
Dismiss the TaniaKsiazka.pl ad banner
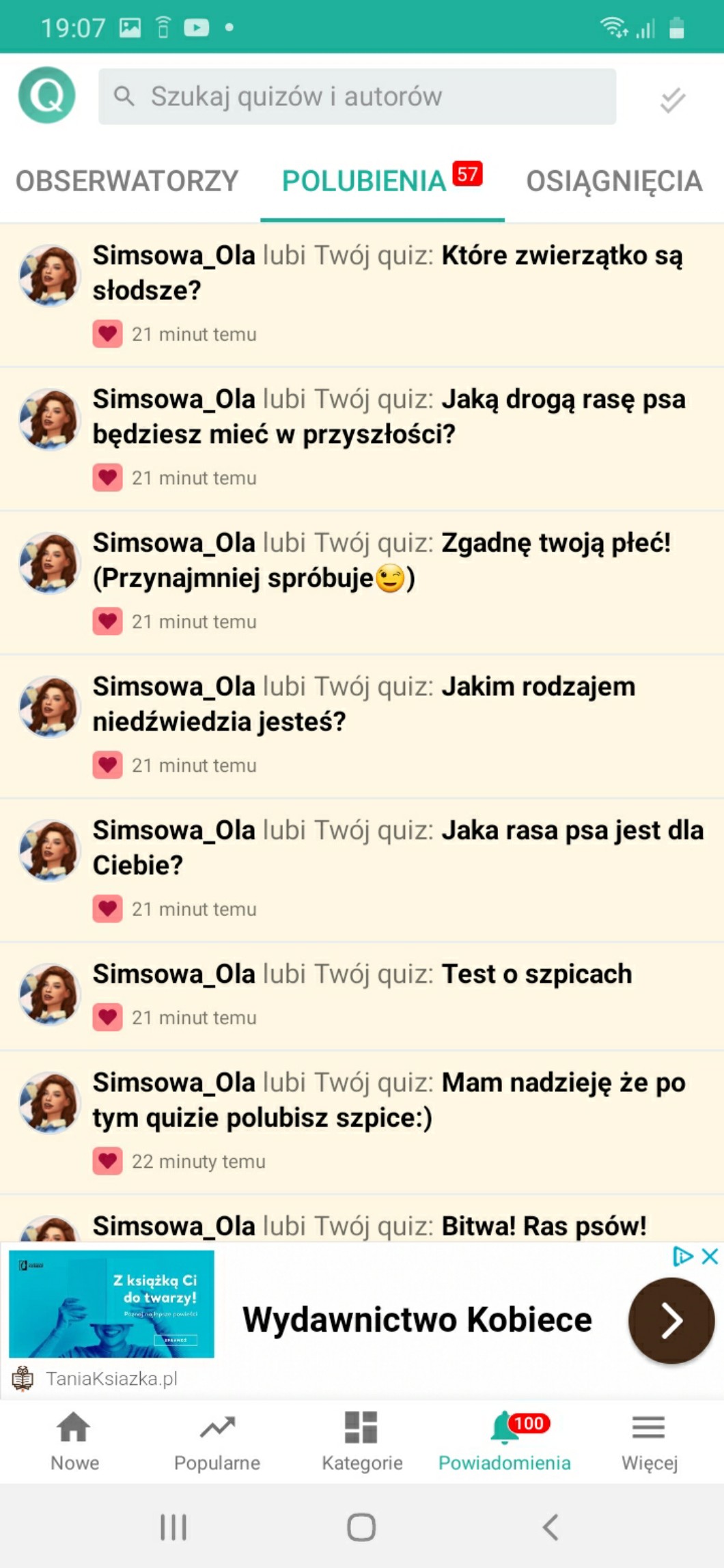coord(710,1256)
